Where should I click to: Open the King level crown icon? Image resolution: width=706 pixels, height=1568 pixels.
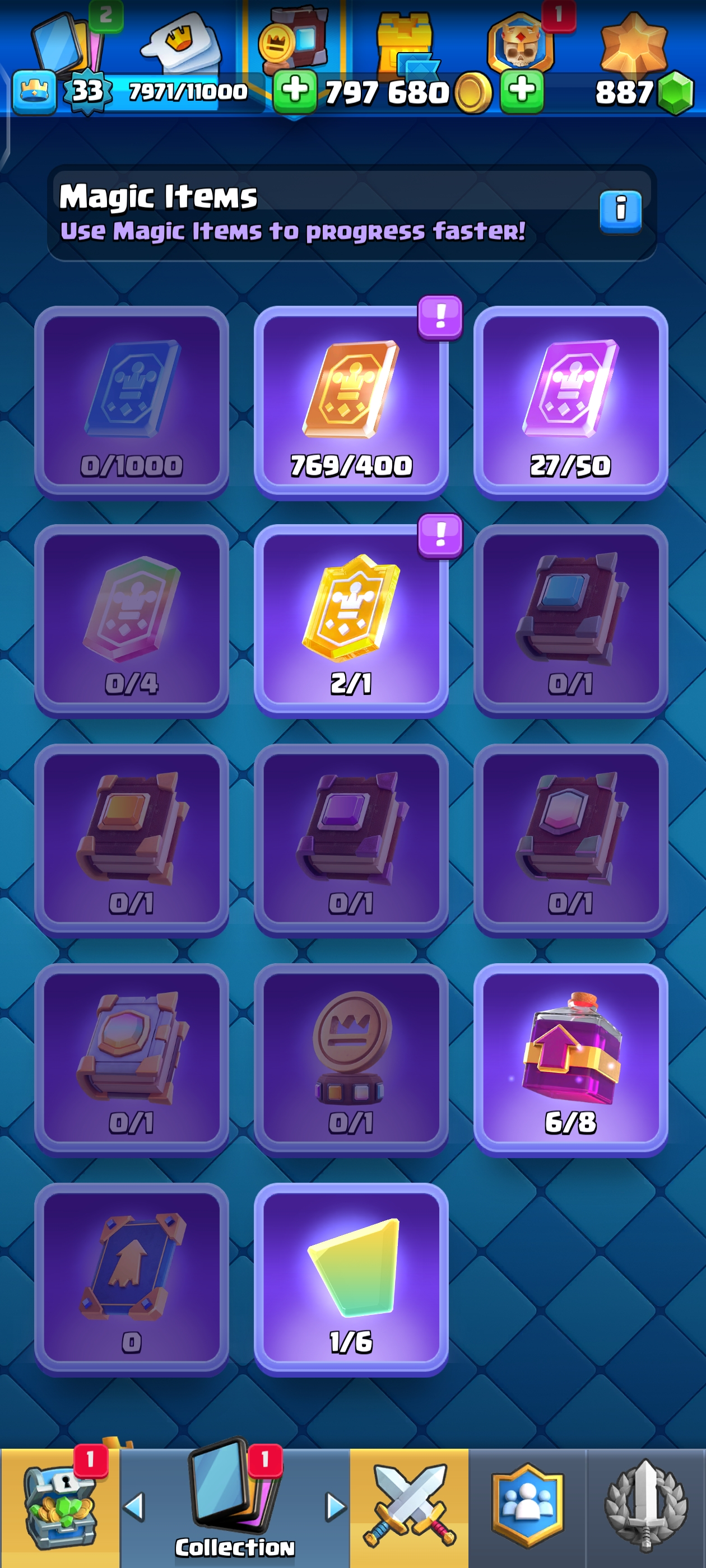pos(34,92)
